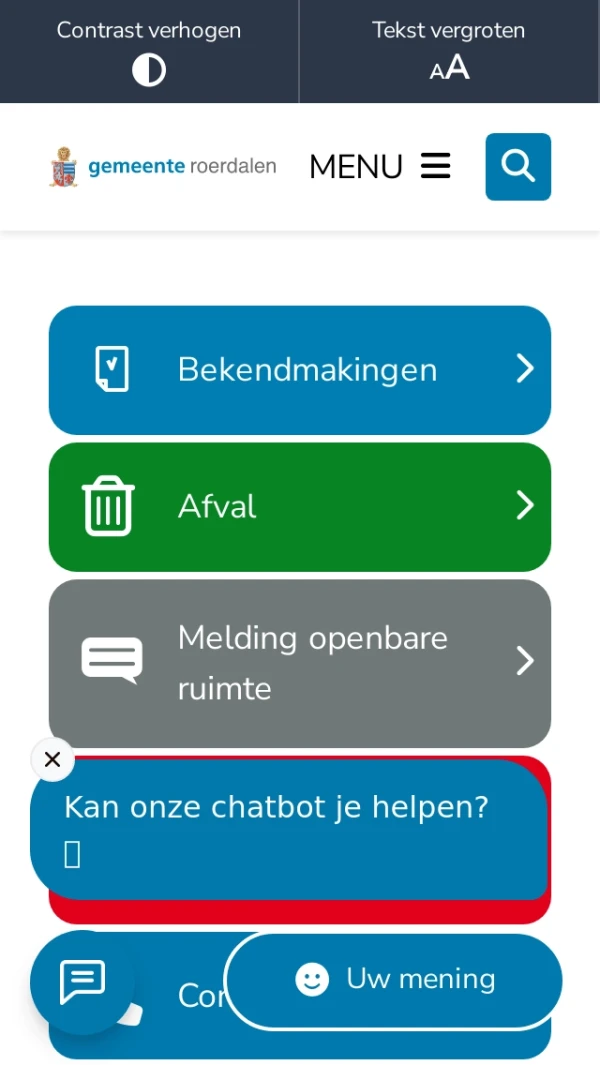Open the MENU hamburger navigation
This screenshot has height=1065, width=600.
(x=380, y=166)
